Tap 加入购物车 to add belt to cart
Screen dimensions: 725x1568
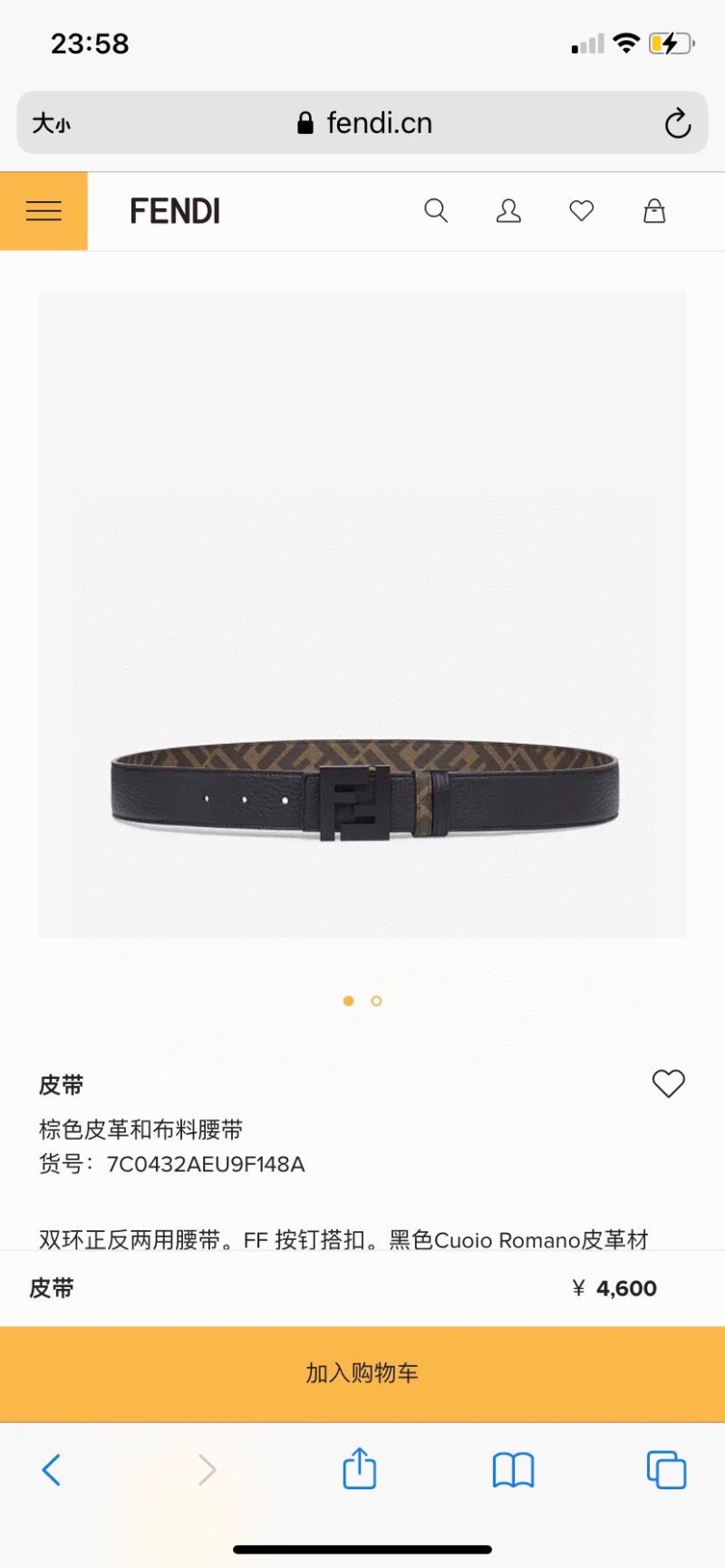coord(362,1373)
